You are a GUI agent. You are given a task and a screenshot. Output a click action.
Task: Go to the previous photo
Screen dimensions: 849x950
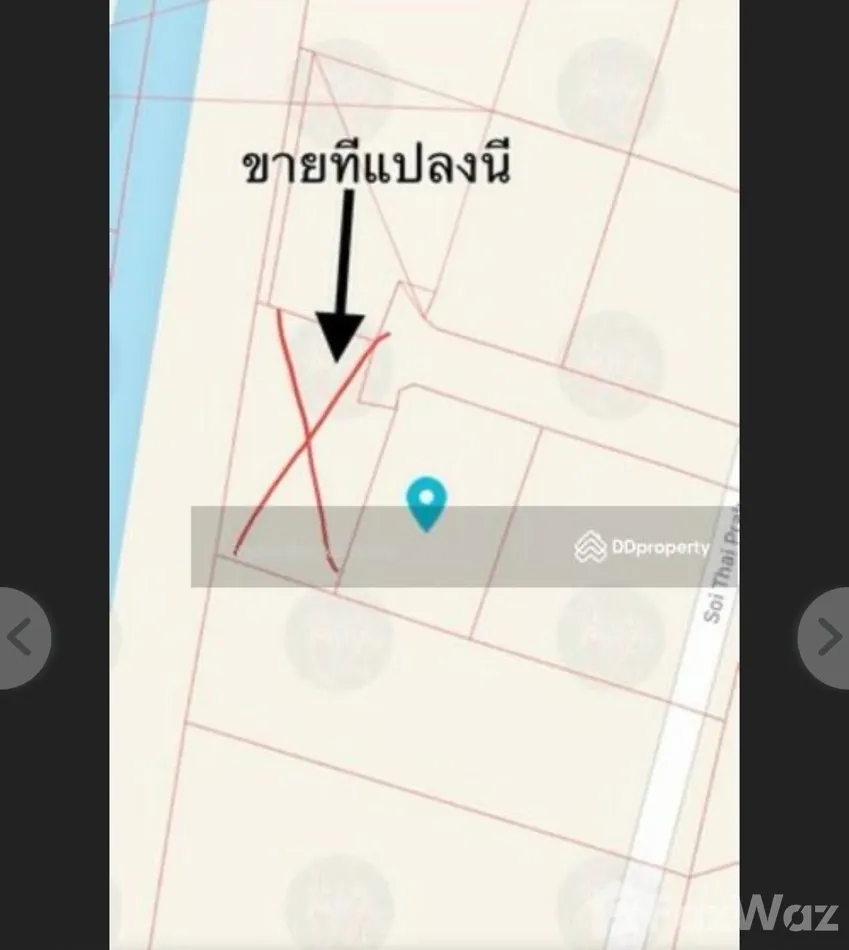tap(20, 638)
